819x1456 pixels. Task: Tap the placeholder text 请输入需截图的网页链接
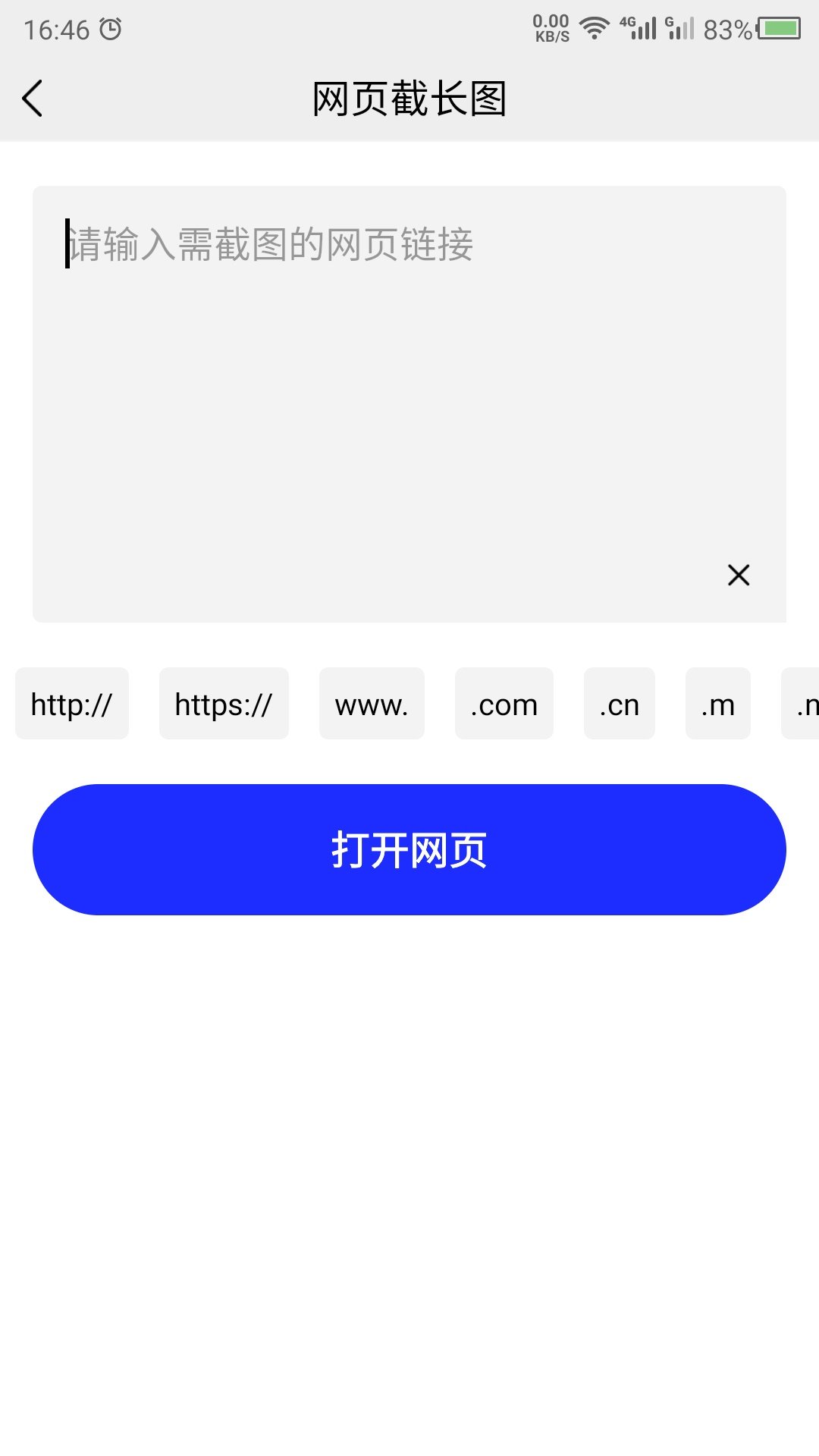coord(270,243)
